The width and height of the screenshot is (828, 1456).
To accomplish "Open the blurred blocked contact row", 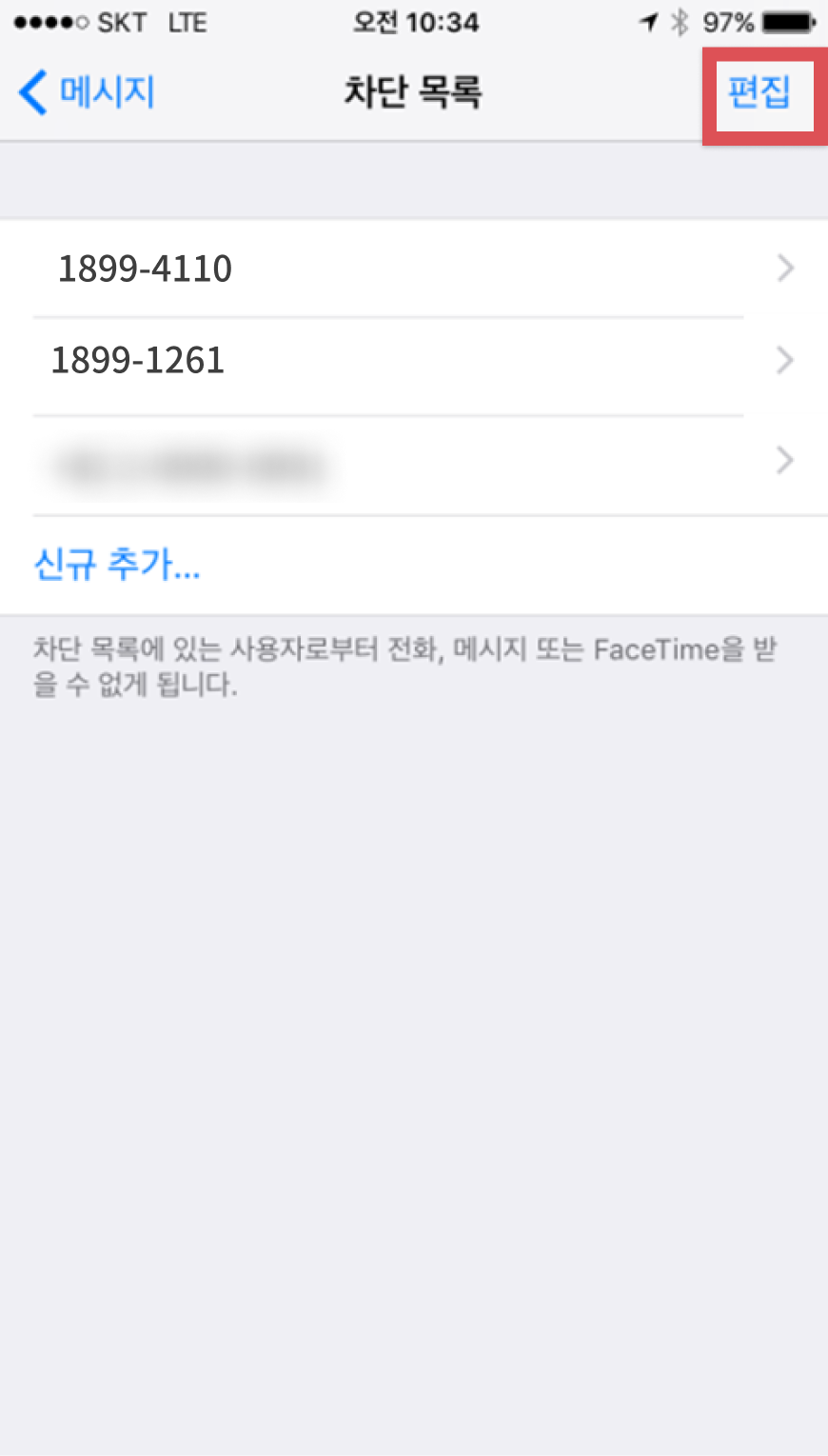I will pyautogui.click(x=413, y=464).
